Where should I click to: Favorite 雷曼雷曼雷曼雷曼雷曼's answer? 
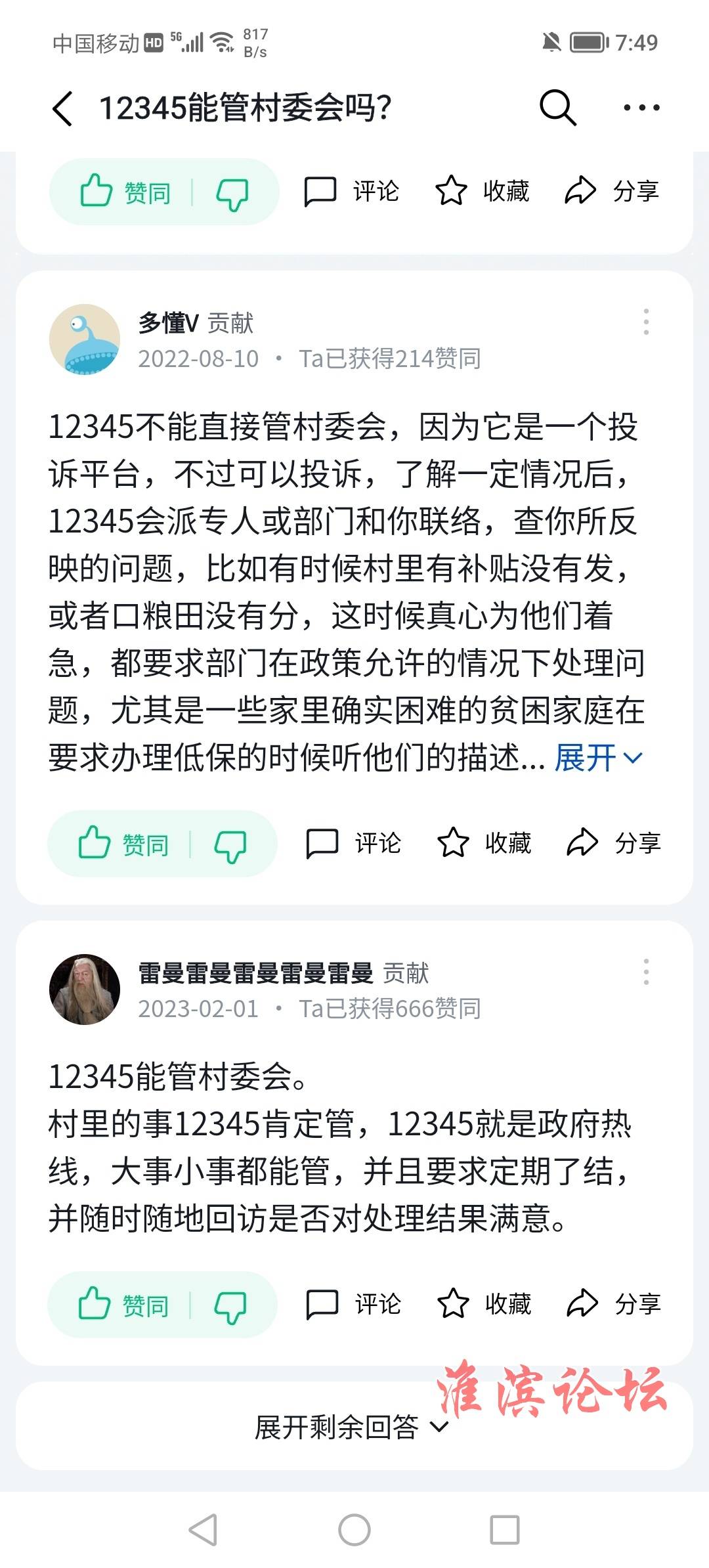coord(484,1305)
